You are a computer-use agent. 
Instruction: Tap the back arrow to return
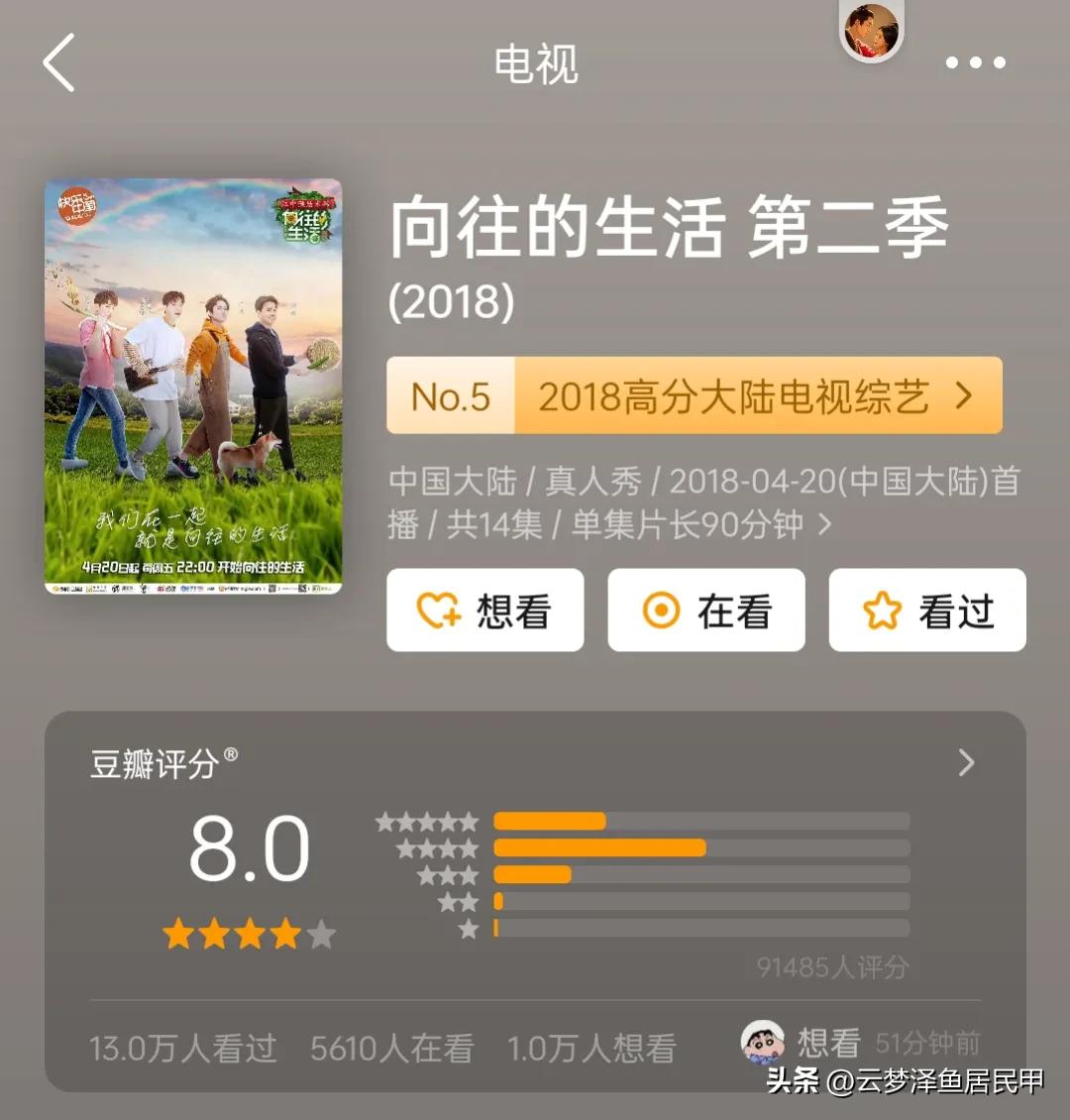[x=57, y=62]
